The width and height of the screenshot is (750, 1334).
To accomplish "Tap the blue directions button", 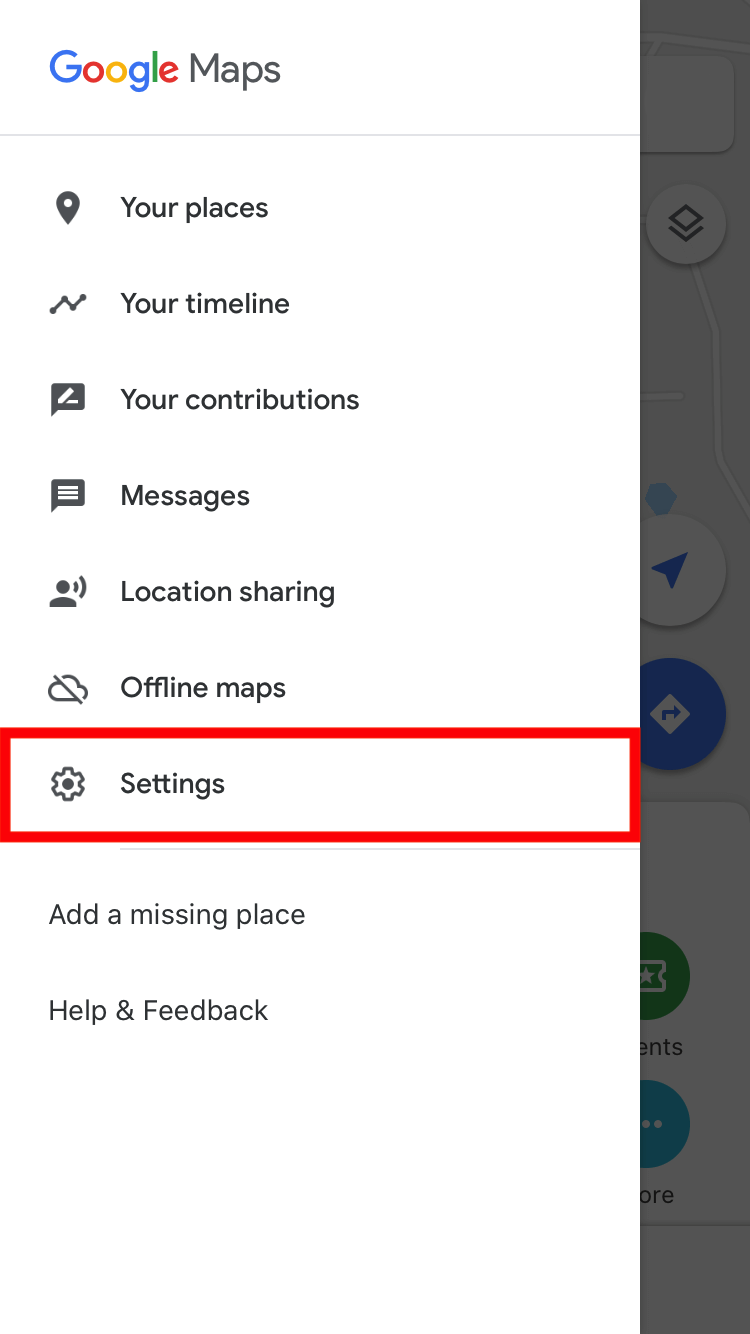I will [x=682, y=714].
